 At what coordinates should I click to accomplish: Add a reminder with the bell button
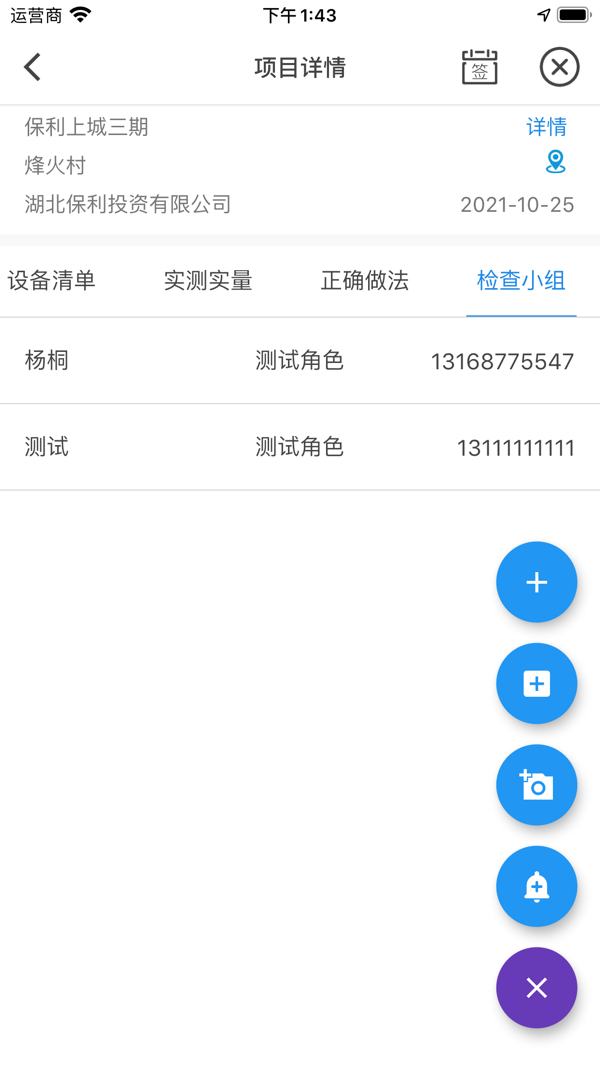pos(537,887)
